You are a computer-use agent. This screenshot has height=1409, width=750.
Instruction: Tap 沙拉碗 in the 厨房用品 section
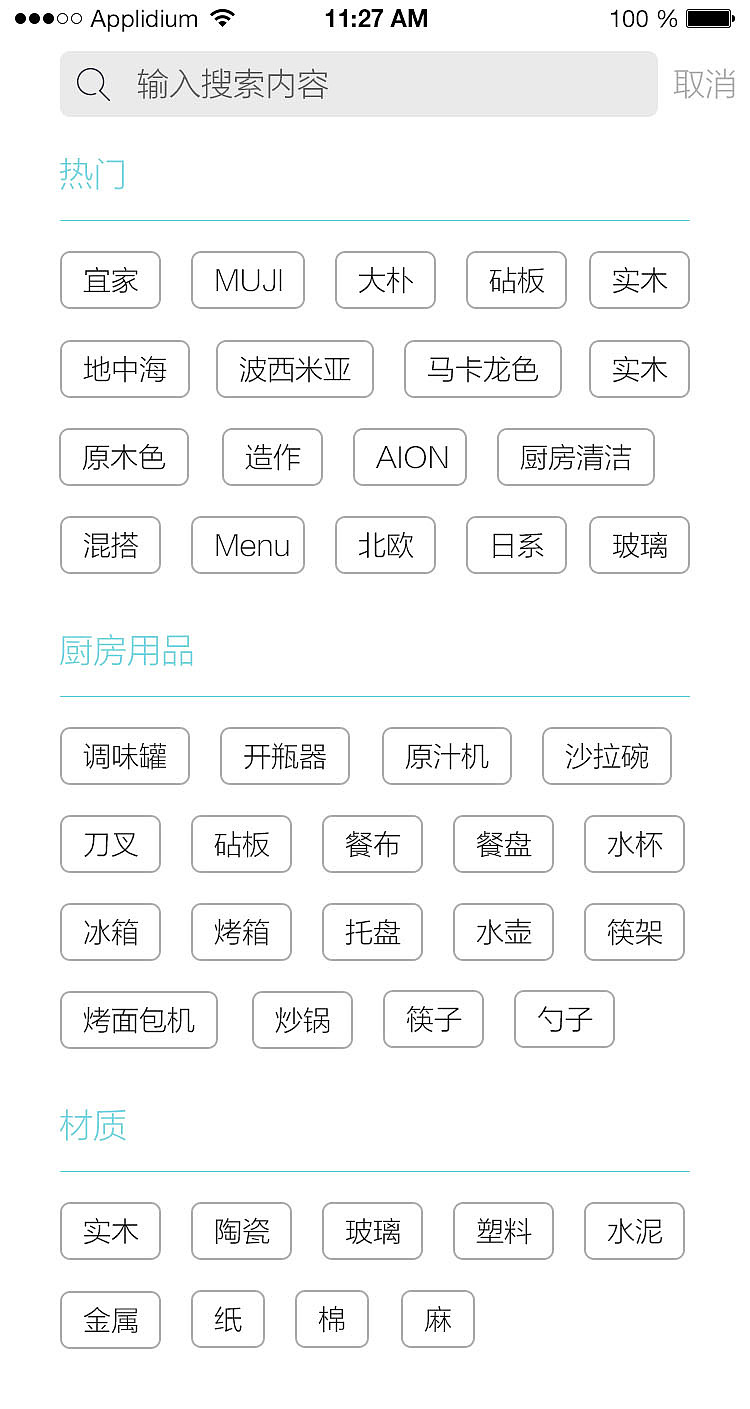pos(606,756)
